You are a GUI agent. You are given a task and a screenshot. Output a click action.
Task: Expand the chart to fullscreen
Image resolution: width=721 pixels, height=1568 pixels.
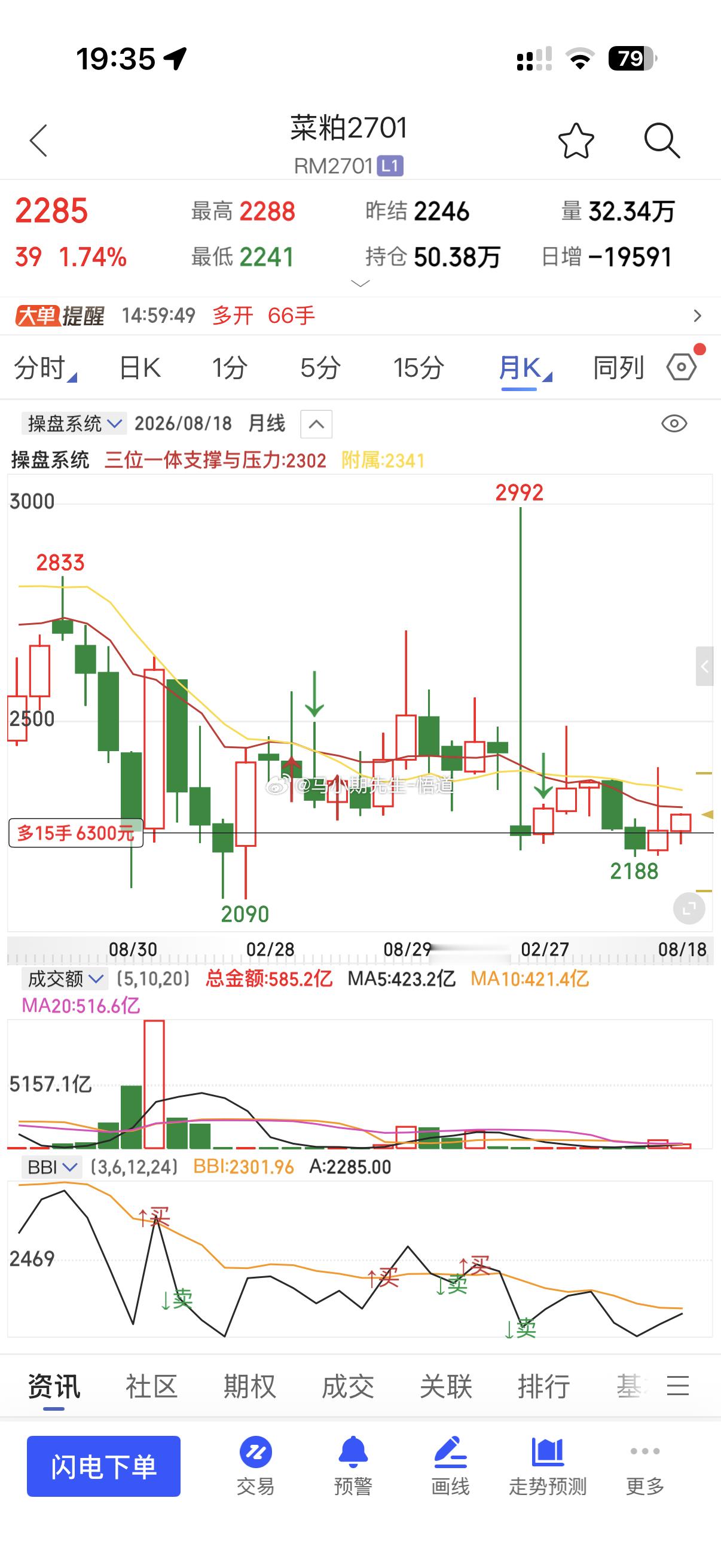tap(689, 909)
